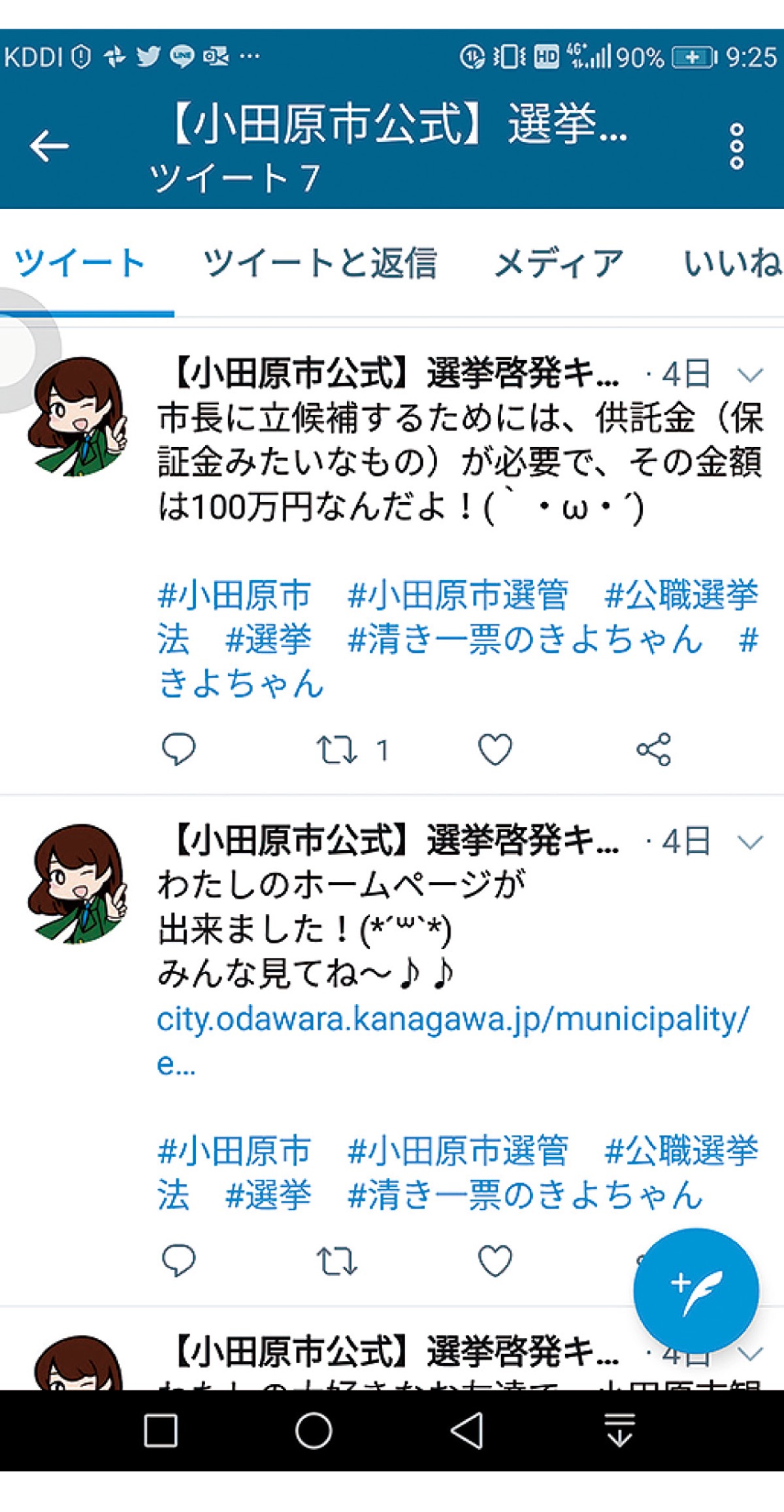The width and height of the screenshot is (784, 1512).
Task: Like the ホームページ tweet
Action: (x=495, y=1261)
